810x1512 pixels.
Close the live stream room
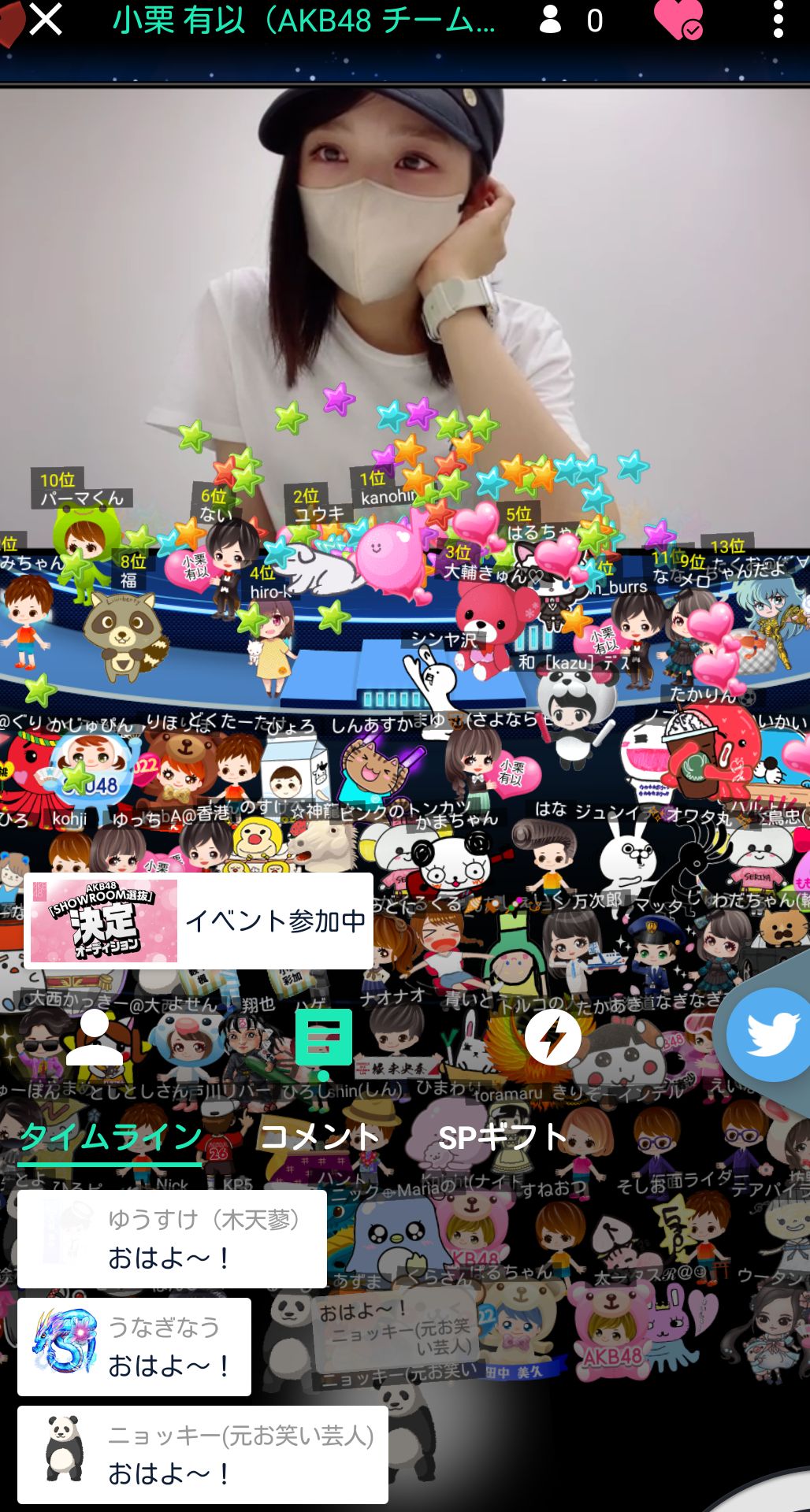coord(45,19)
